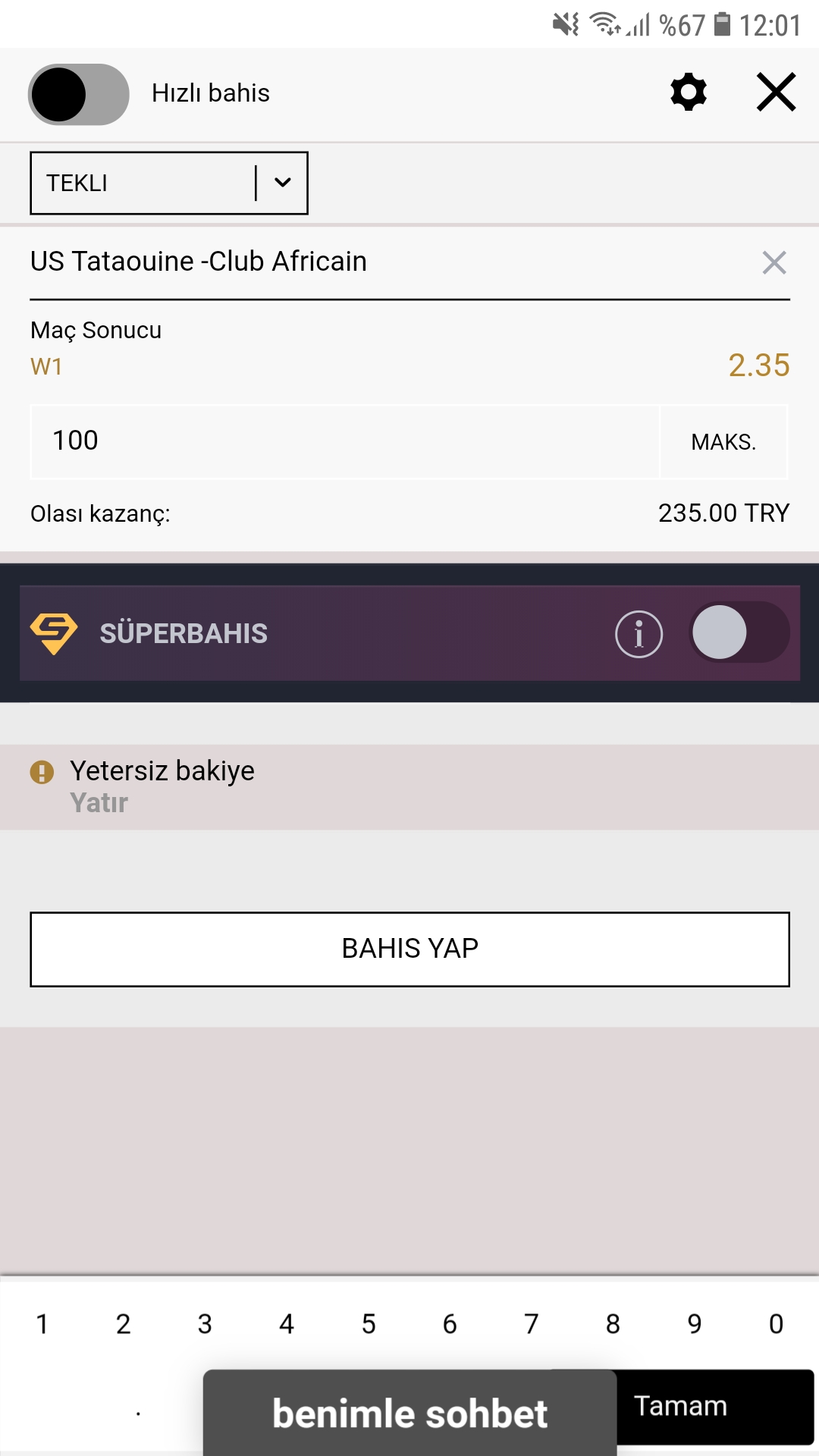
Task: Open Yatır deposit link
Action: click(99, 803)
